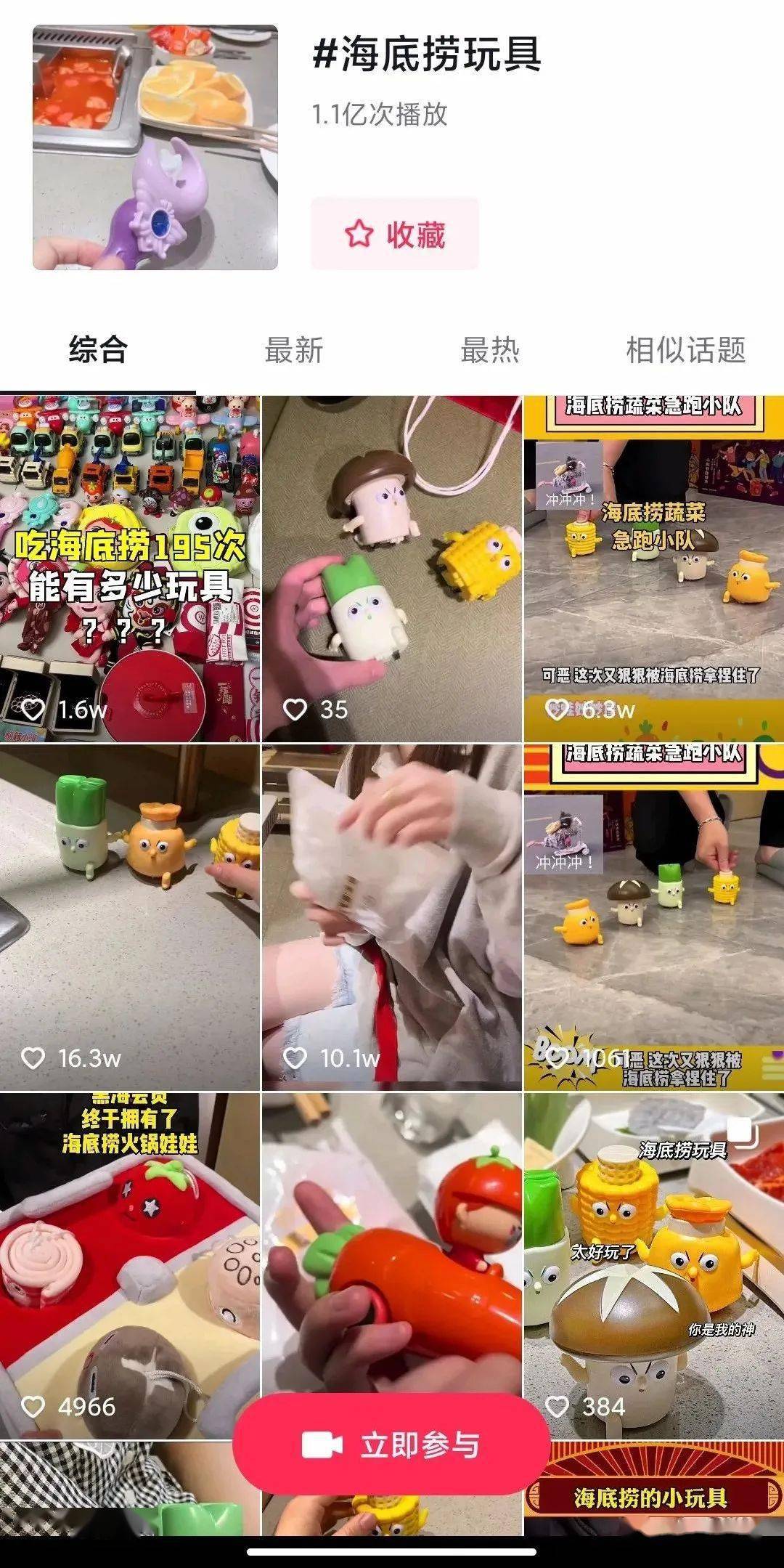Open the video with 10.1w likes

click(392, 917)
